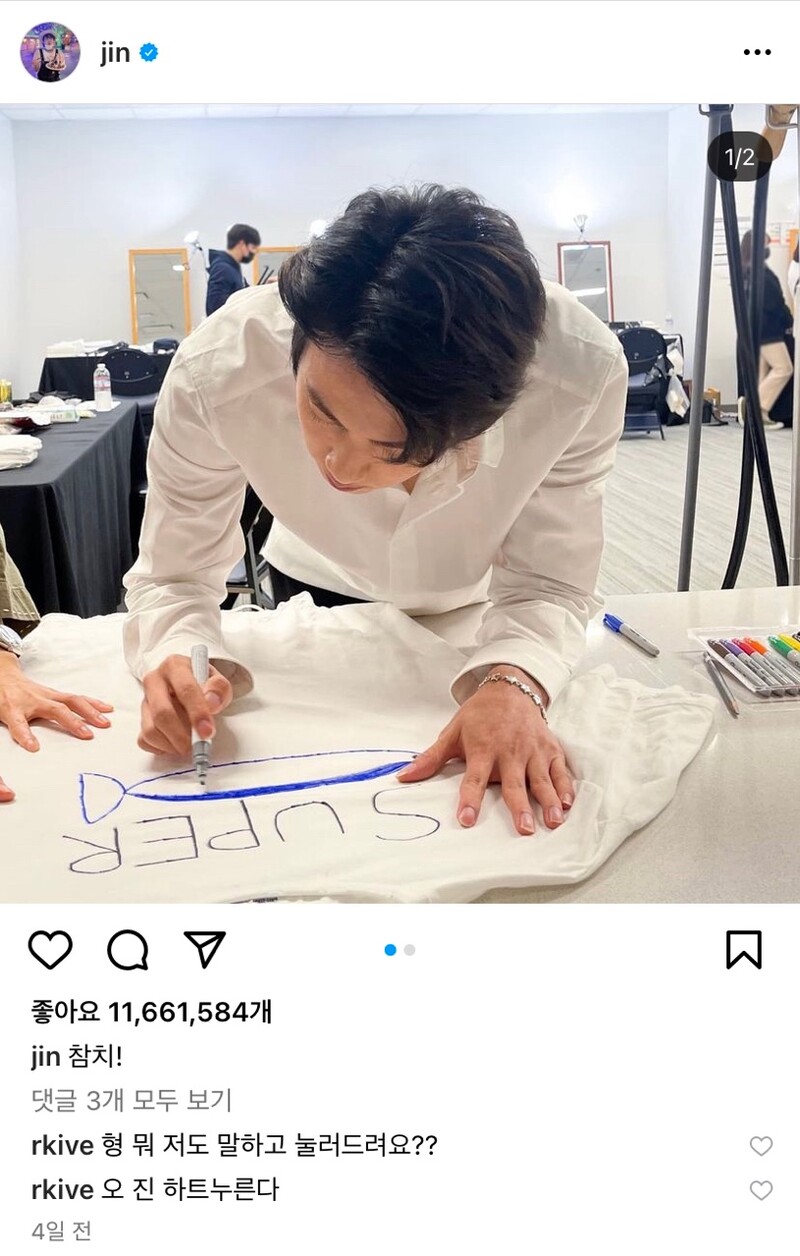This screenshot has width=800, height=1256.
Task: View the 11,661,584 likes list
Action: click(x=150, y=1012)
